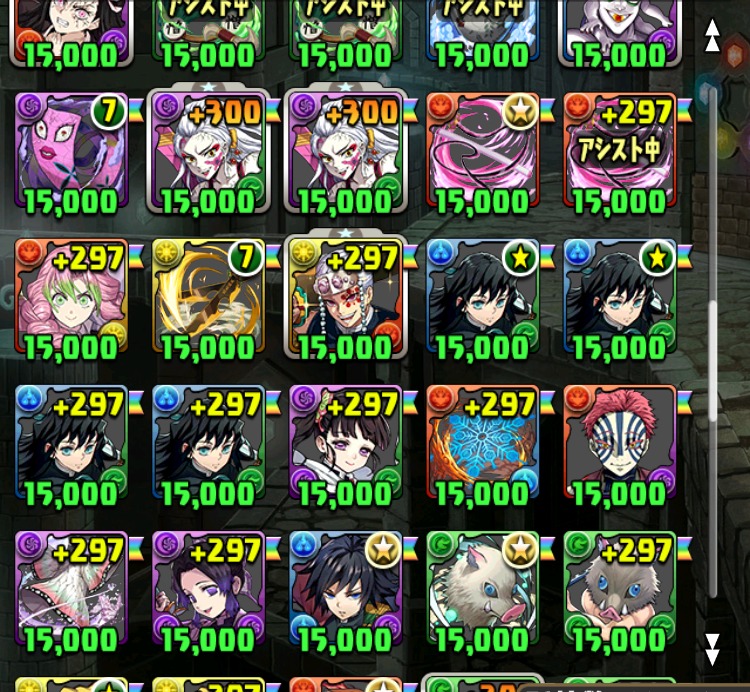The width and height of the screenshot is (750, 692).
Task: Select the girl with side ponytail +297 card
Action: (x=345, y=445)
